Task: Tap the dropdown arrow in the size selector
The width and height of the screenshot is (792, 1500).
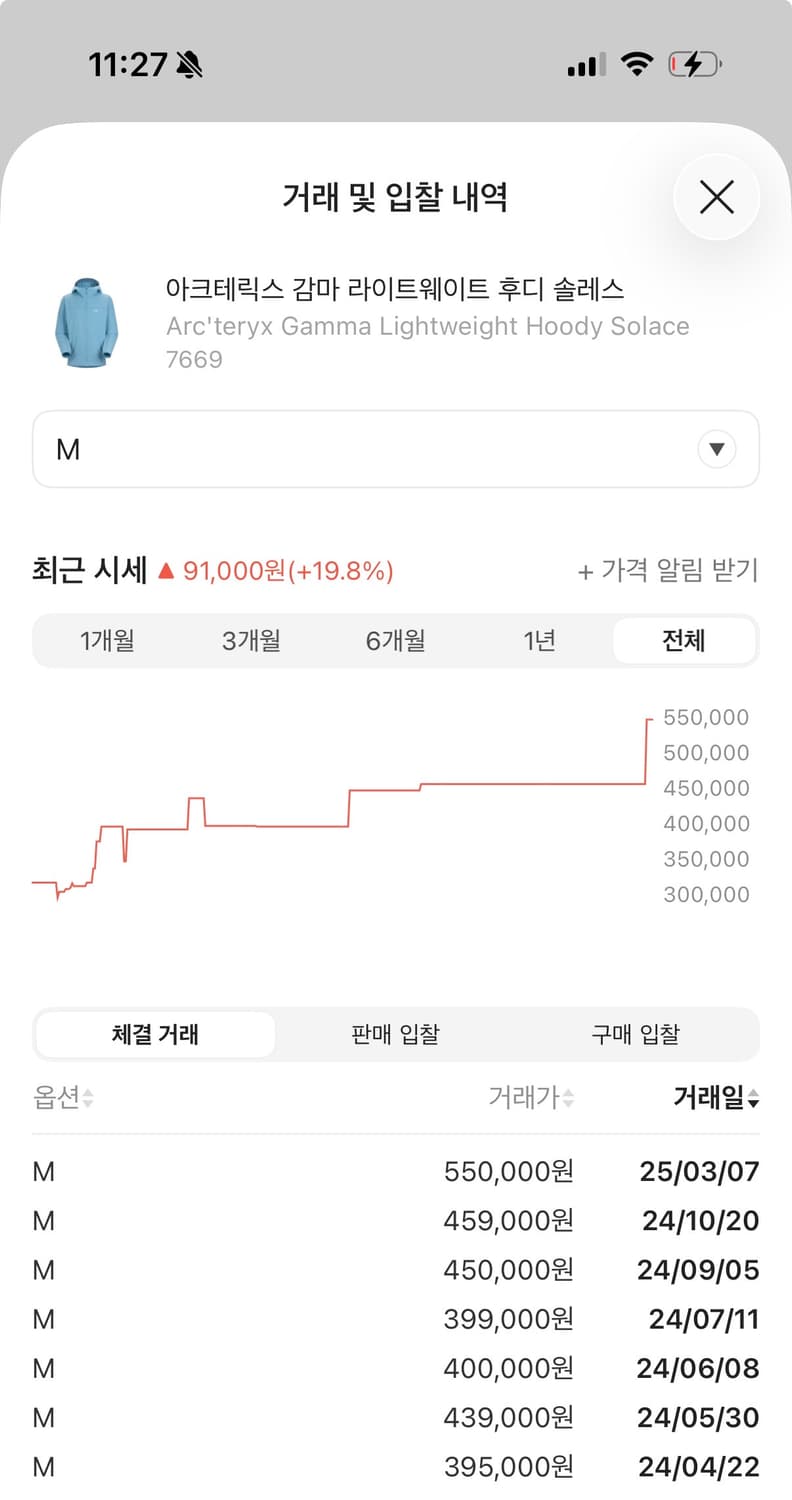Action: point(717,449)
